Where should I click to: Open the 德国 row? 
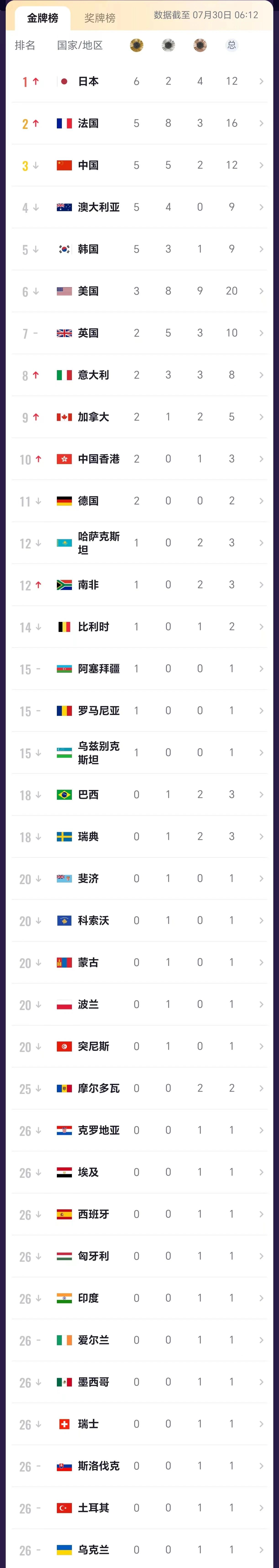click(139, 501)
